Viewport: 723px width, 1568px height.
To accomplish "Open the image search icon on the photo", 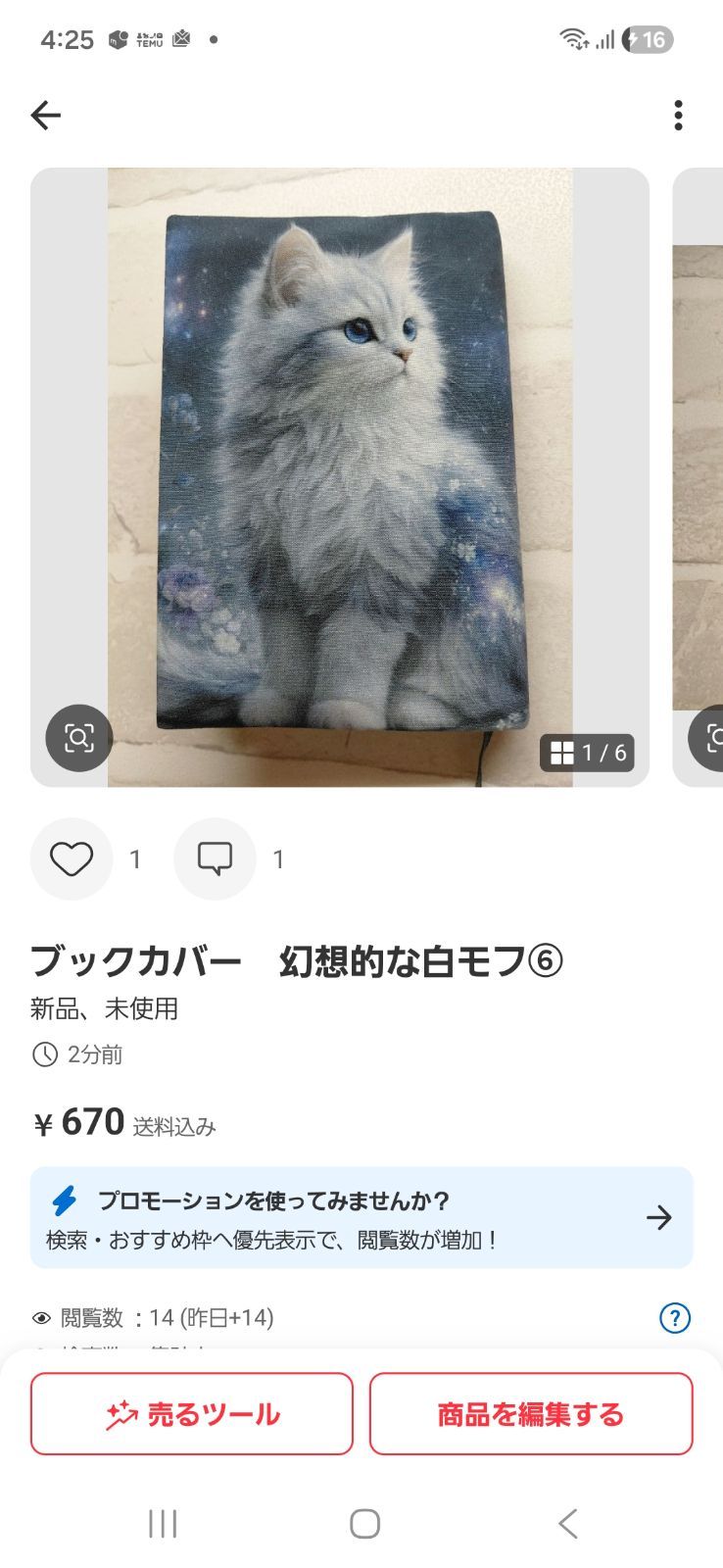I will click(79, 738).
